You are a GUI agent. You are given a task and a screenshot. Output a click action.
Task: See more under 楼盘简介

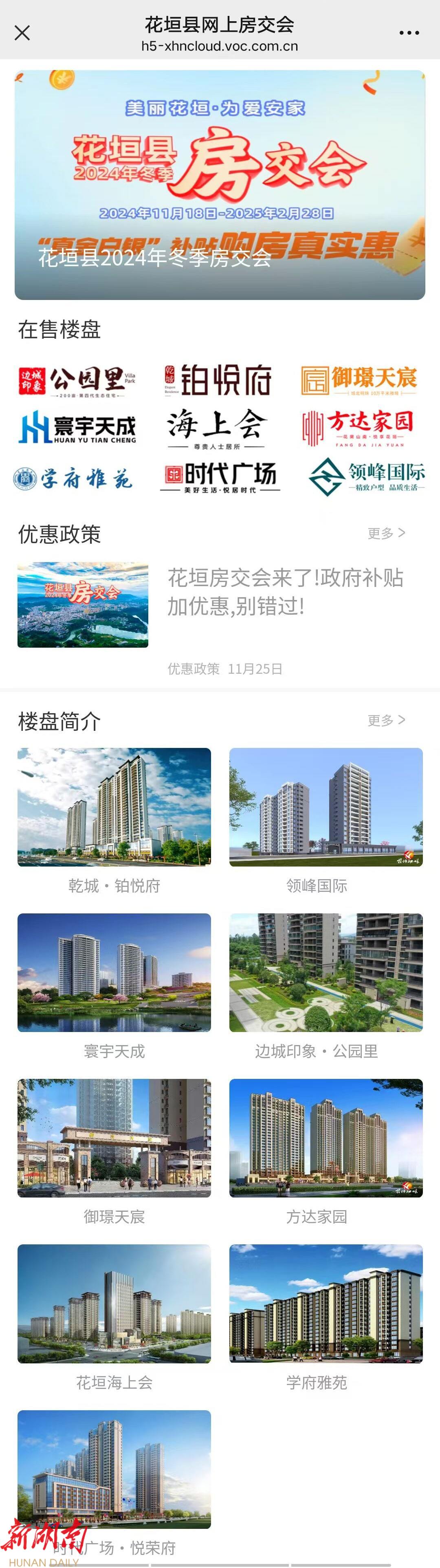click(386, 720)
